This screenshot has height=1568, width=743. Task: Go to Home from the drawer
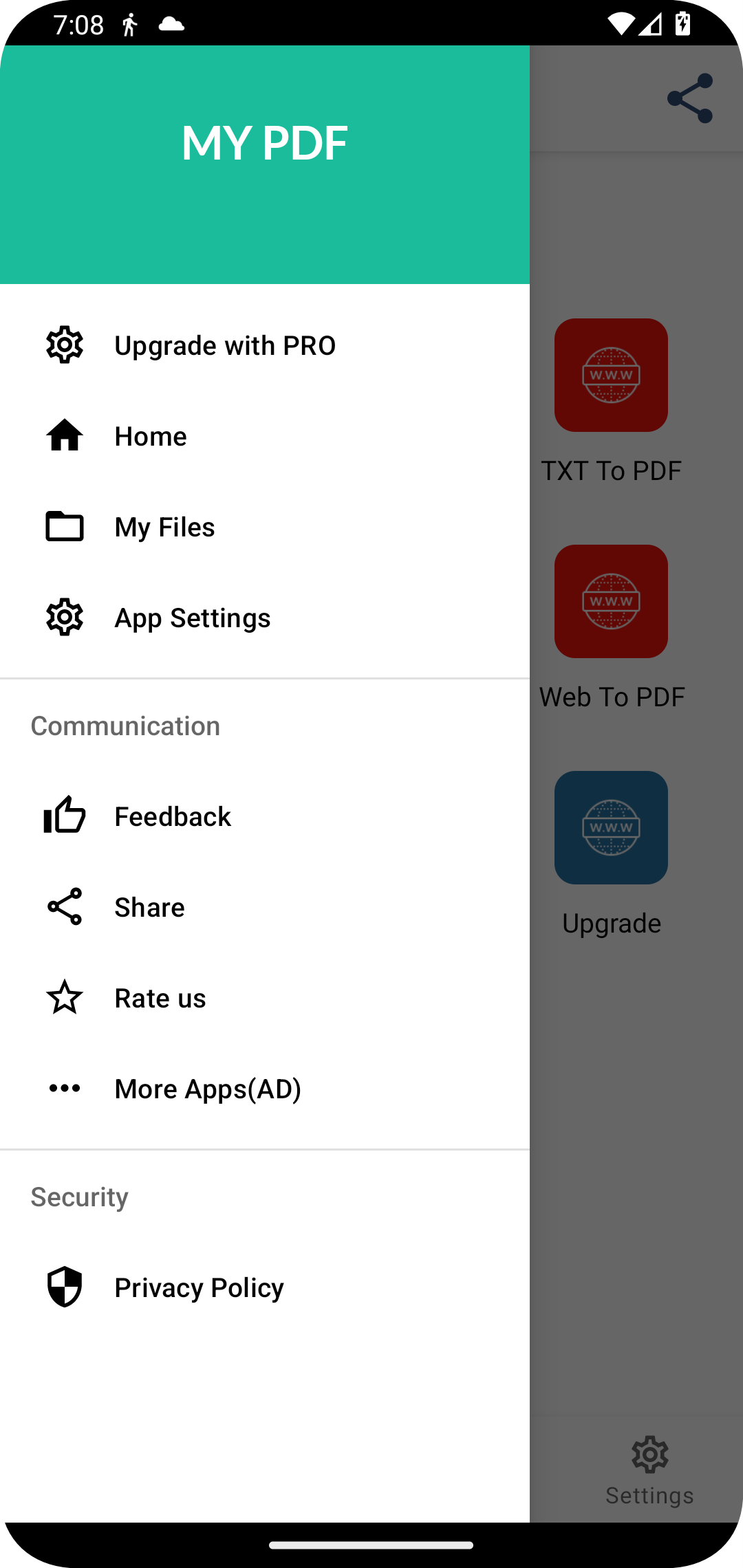click(x=151, y=436)
